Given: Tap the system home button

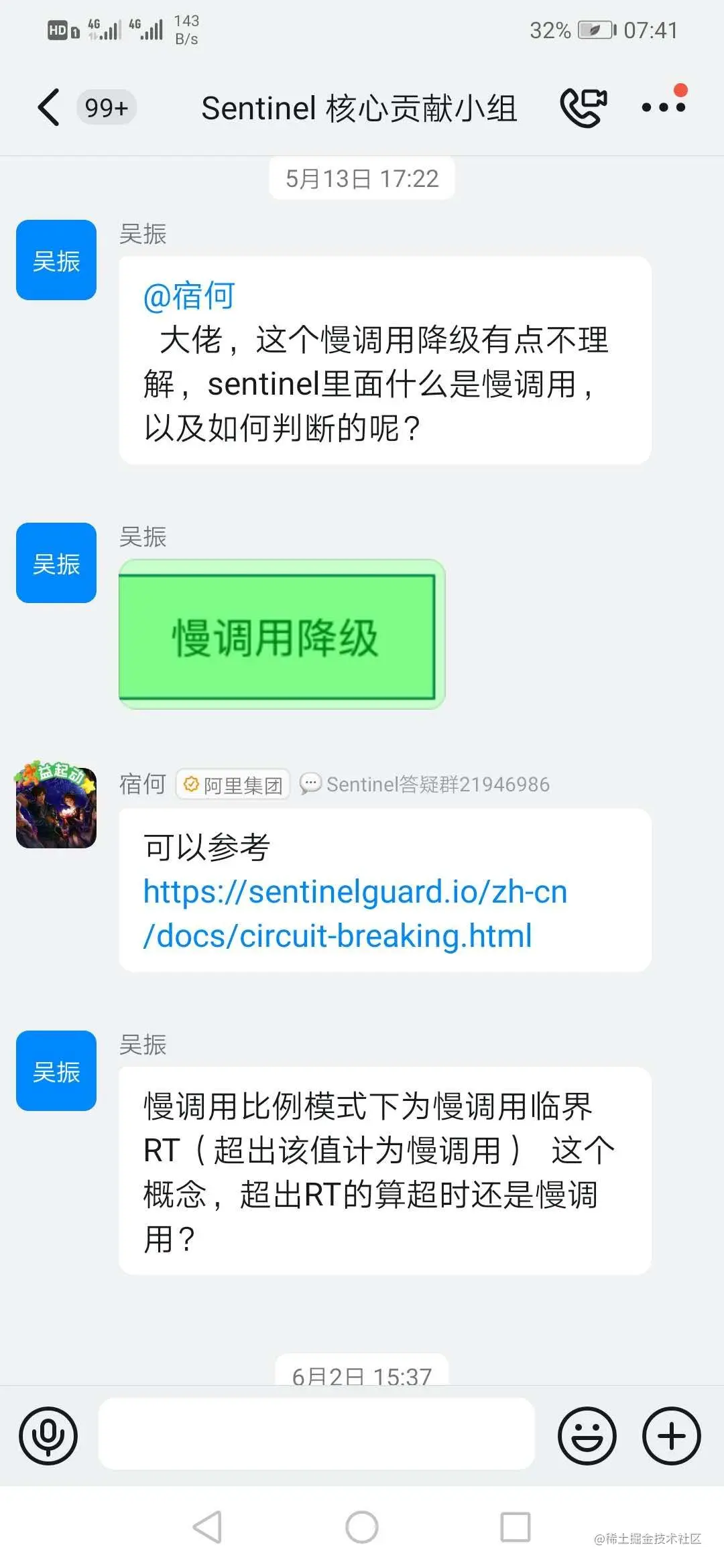Looking at the screenshot, I should pyautogui.click(x=362, y=1528).
